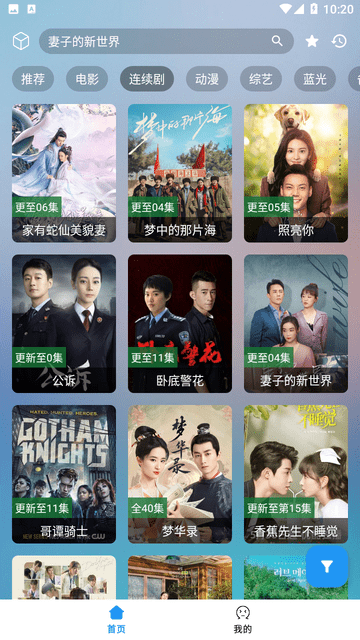
Task: Open the drama 公诉
Action: coord(64,324)
